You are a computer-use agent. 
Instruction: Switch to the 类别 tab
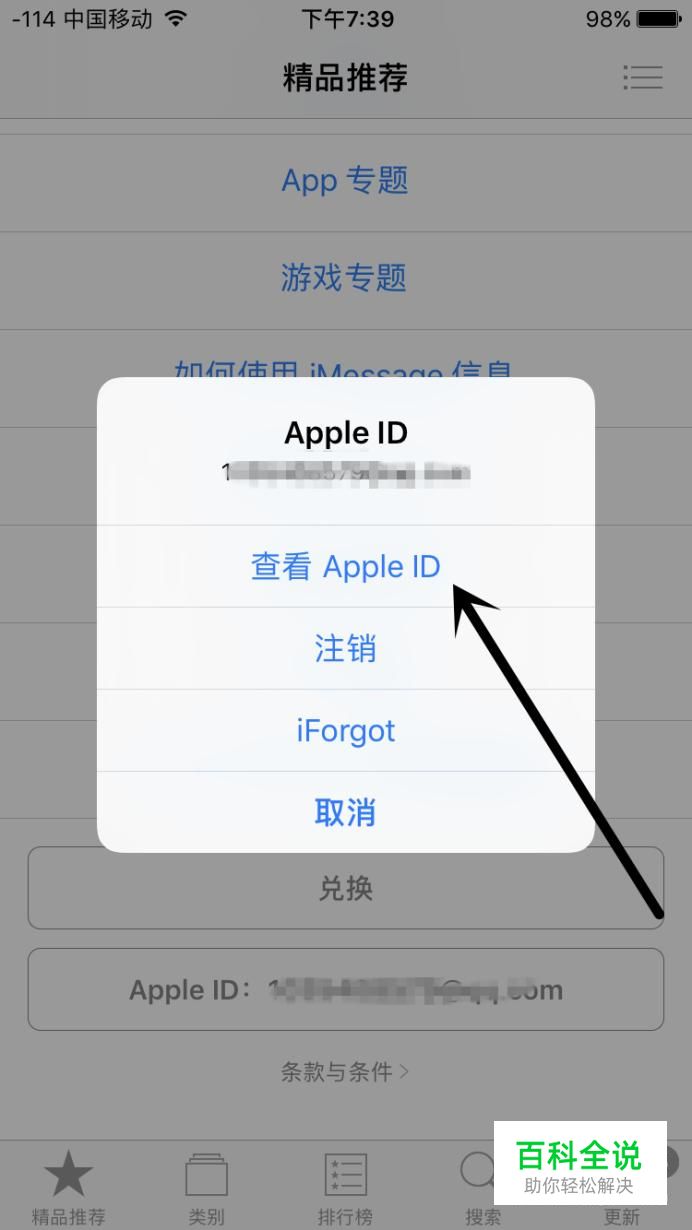(x=207, y=1188)
